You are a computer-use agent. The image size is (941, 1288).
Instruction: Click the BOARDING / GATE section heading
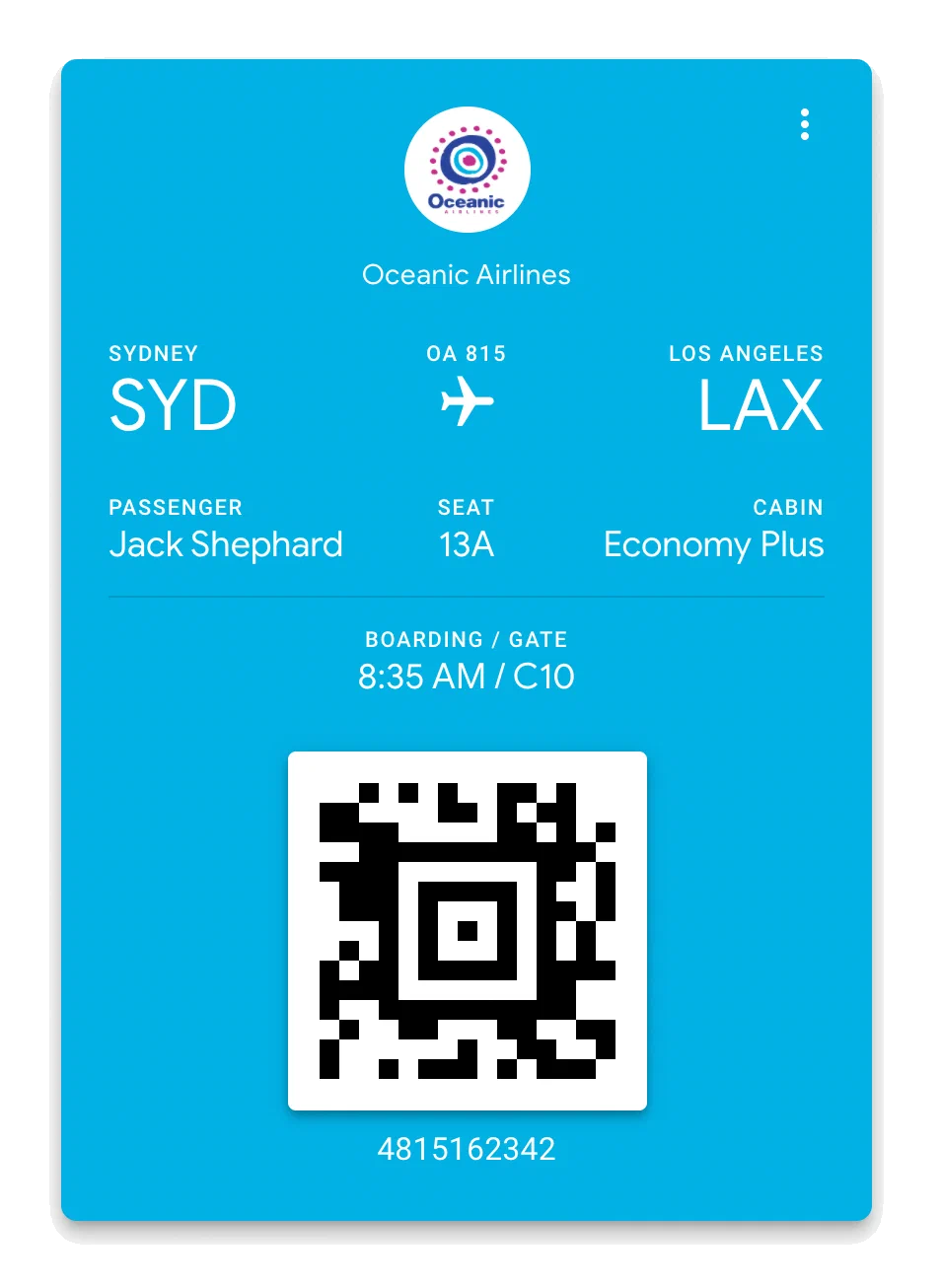(x=467, y=639)
